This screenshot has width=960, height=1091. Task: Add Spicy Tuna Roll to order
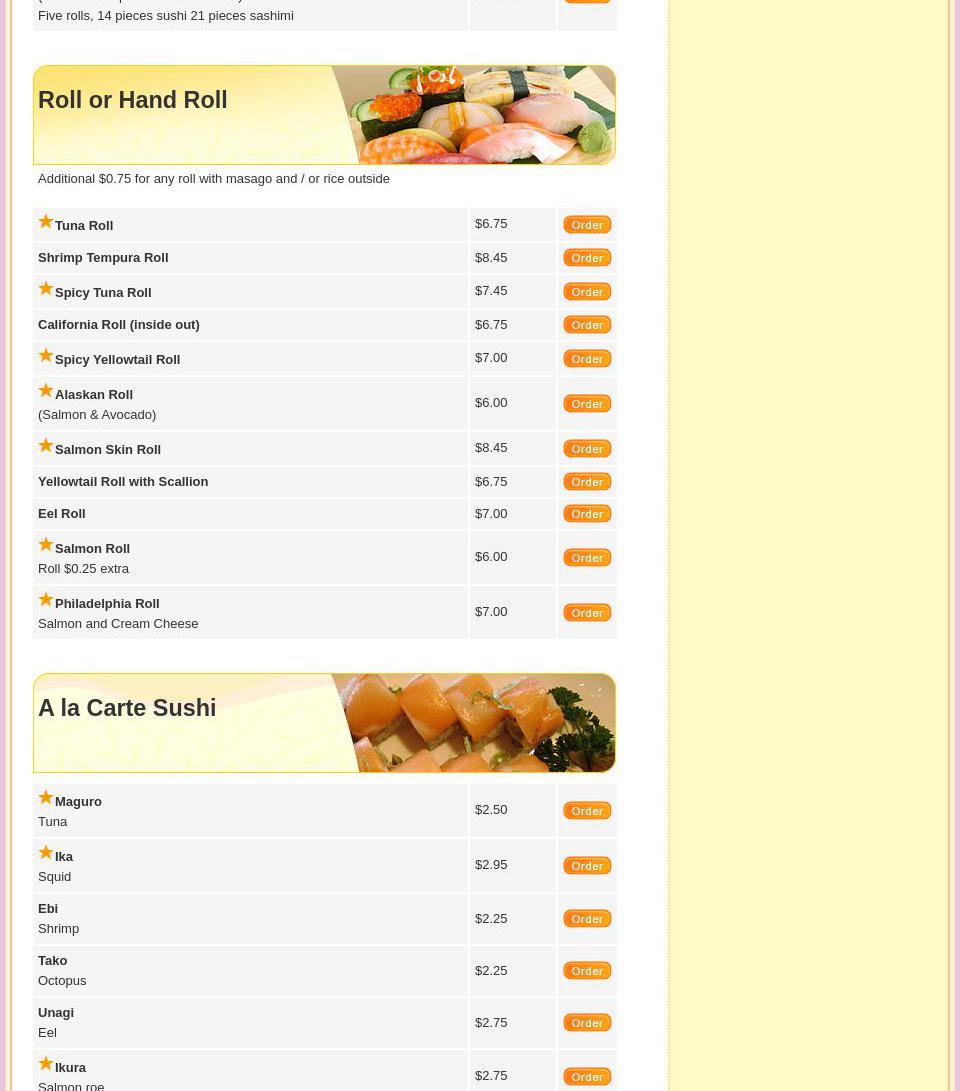(587, 292)
